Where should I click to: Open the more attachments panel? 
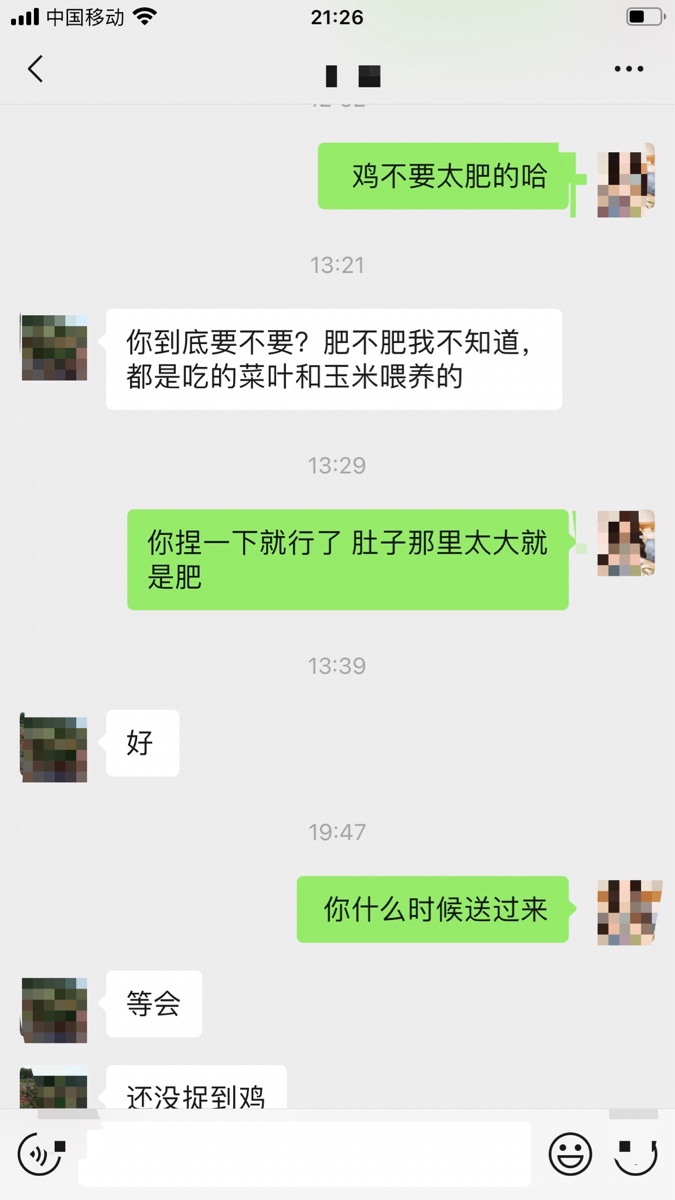[x=634, y=1155]
